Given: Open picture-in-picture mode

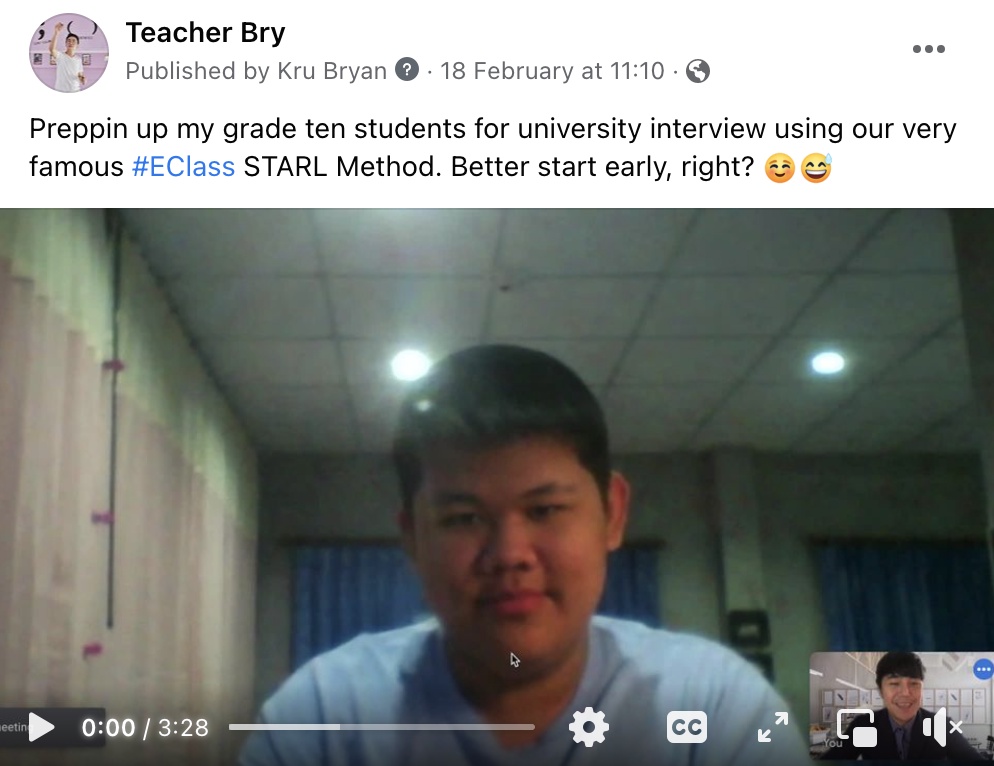Looking at the screenshot, I should [x=857, y=727].
